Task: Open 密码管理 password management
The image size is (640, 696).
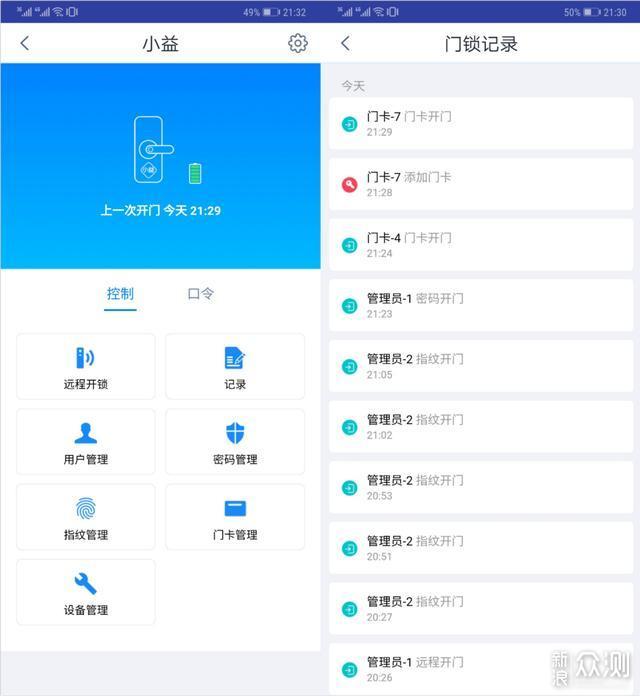Action: pyautogui.click(x=235, y=442)
